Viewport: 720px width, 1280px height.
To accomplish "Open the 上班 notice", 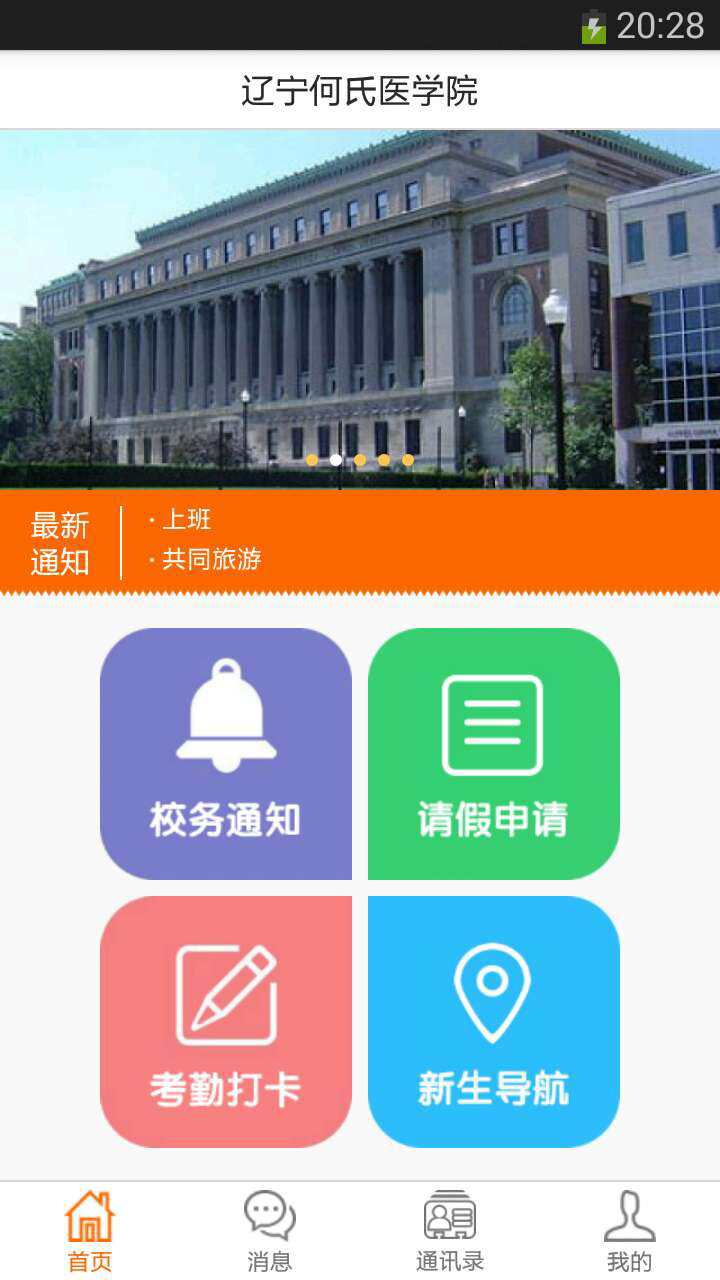I will click(187, 520).
